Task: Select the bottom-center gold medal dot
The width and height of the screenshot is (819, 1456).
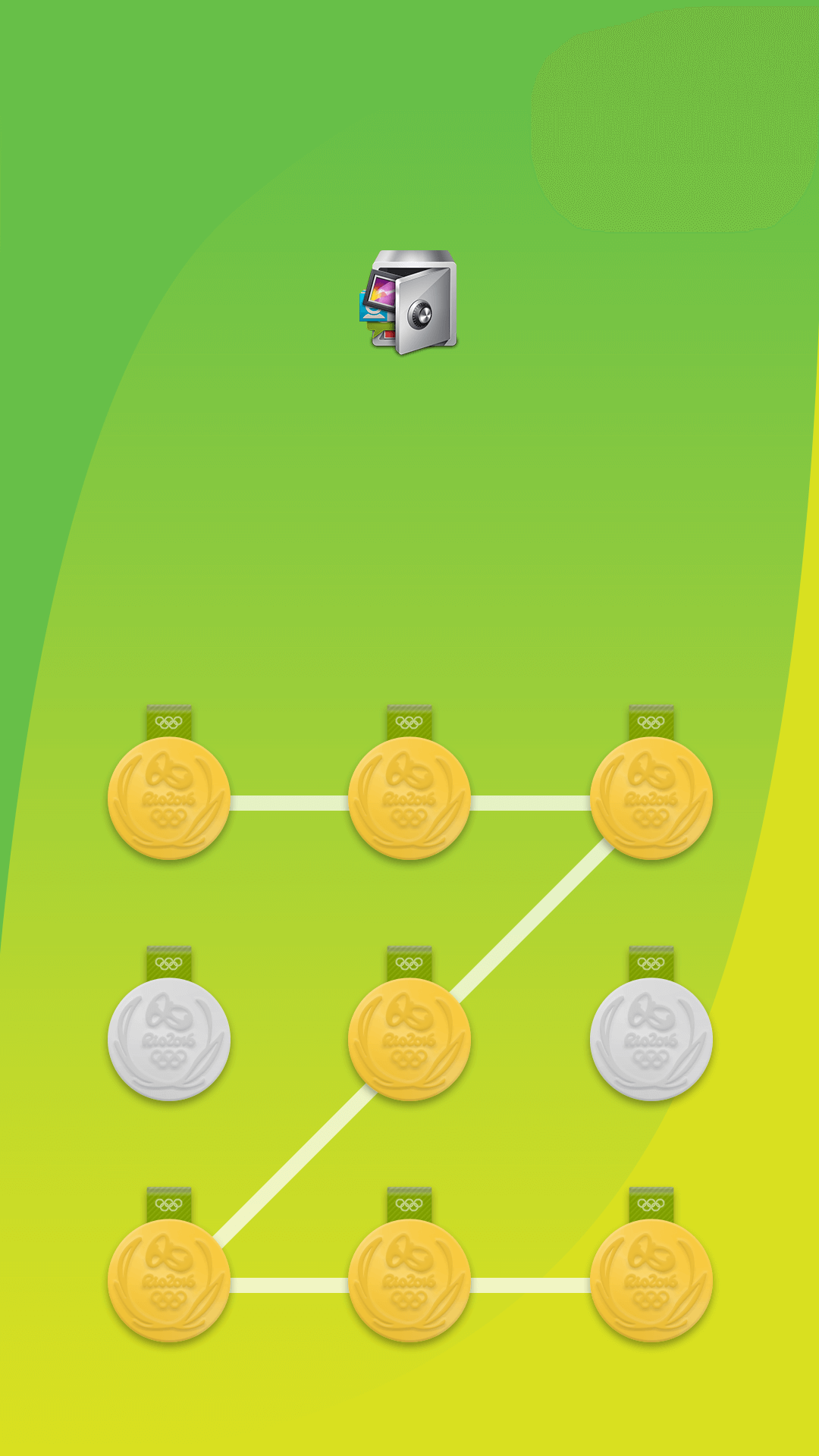Action: click(x=409, y=1281)
